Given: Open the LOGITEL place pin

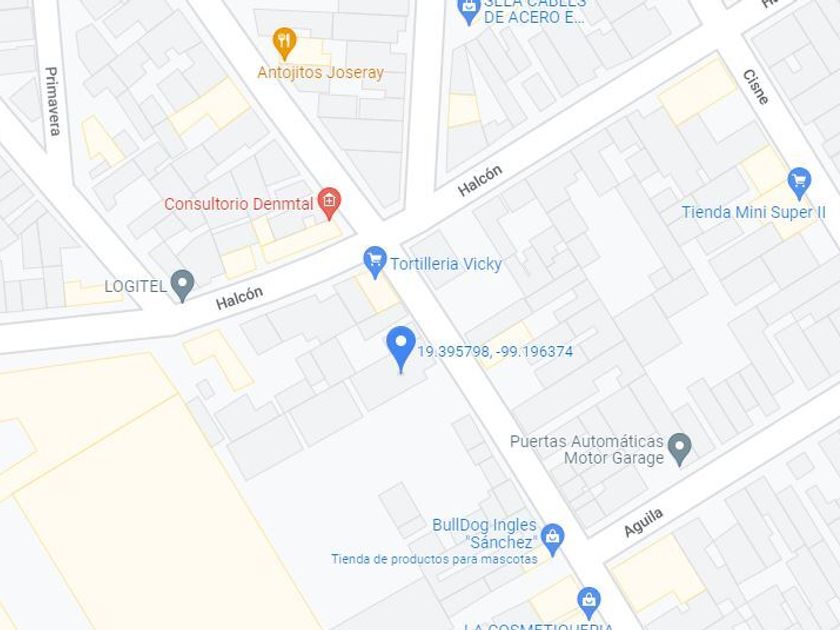Looking at the screenshot, I should tap(182, 286).
